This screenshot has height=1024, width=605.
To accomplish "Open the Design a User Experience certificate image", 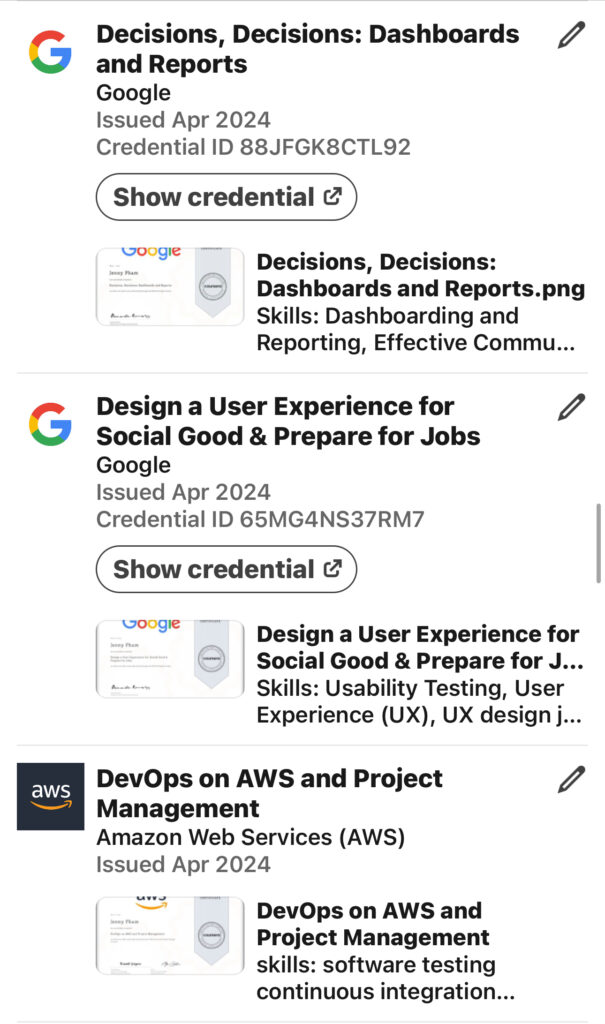I will [170, 659].
